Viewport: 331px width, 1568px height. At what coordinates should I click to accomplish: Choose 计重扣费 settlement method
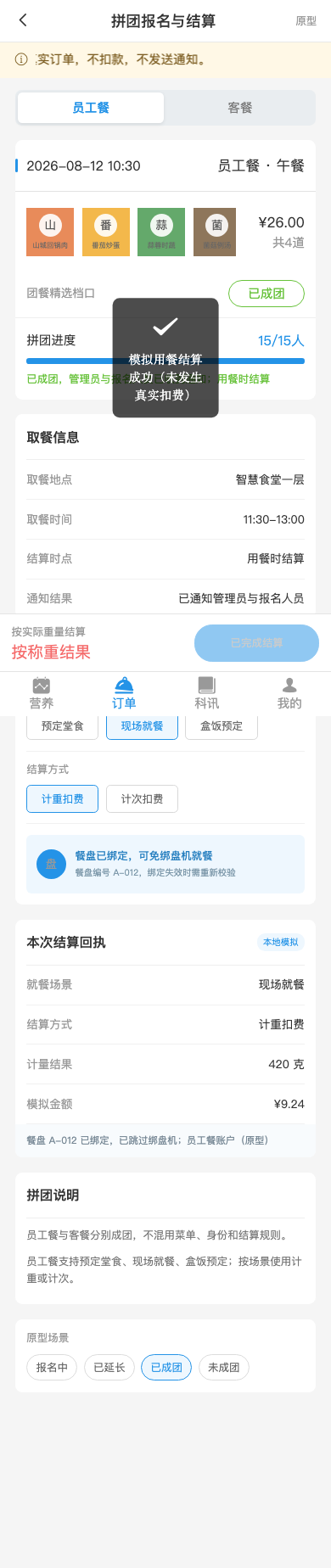[63, 798]
